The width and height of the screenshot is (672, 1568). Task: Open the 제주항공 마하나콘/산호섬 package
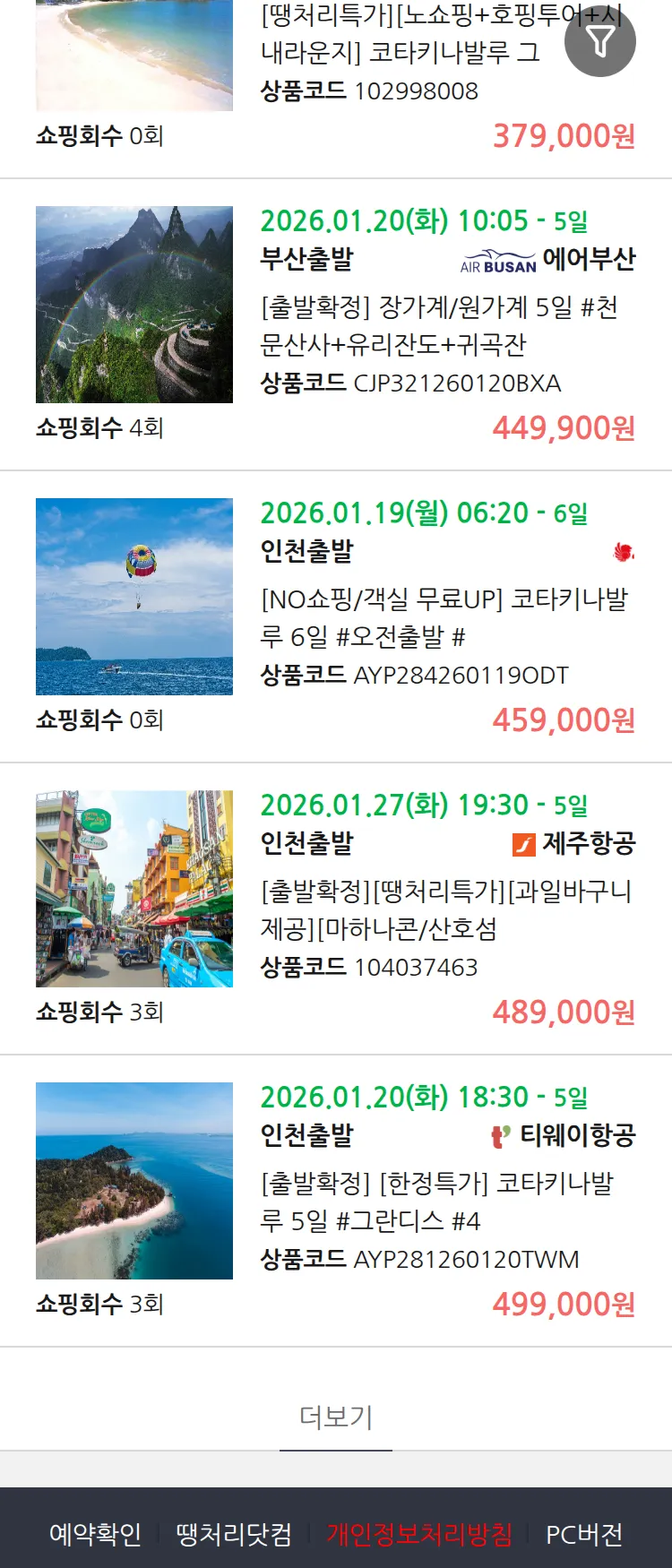tap(445, 909)
